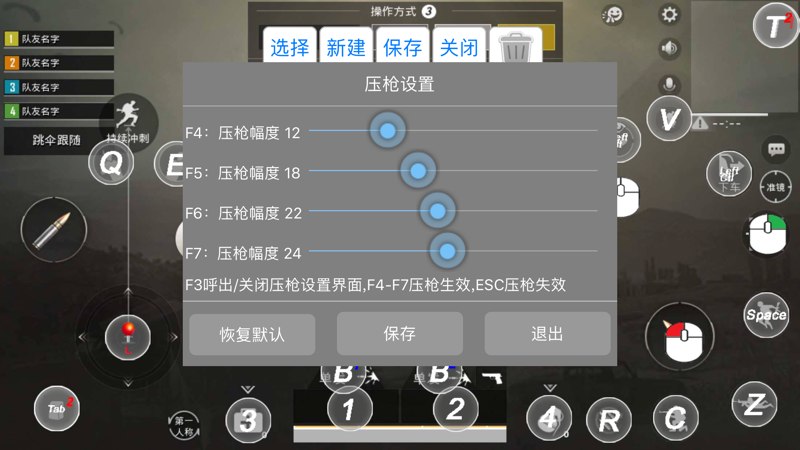Screen dimensions: 800x450
Task: Open the chat message icon
Action: coord(776,150)
